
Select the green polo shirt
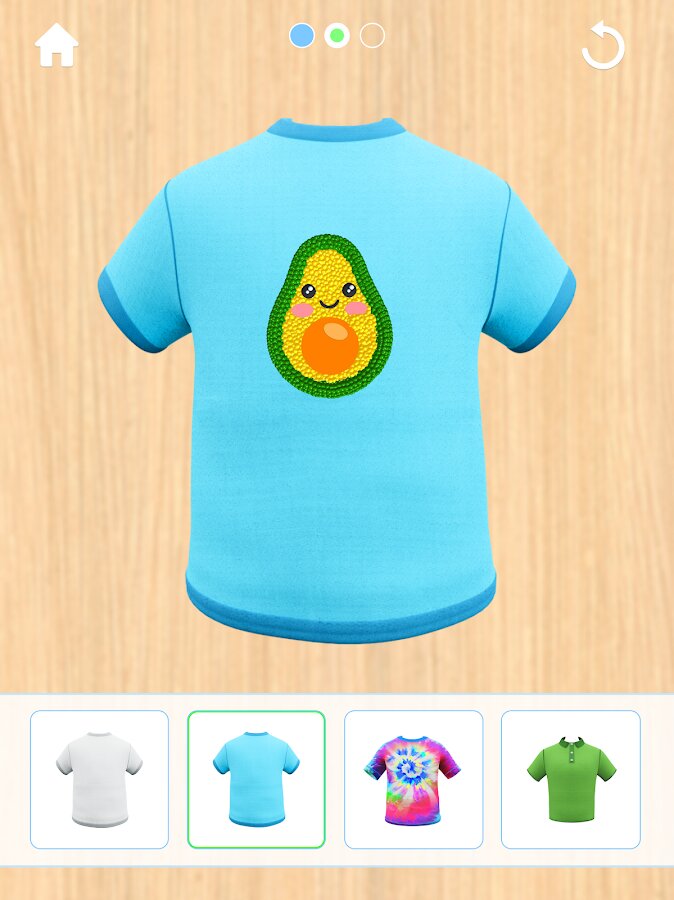point(570,779)
